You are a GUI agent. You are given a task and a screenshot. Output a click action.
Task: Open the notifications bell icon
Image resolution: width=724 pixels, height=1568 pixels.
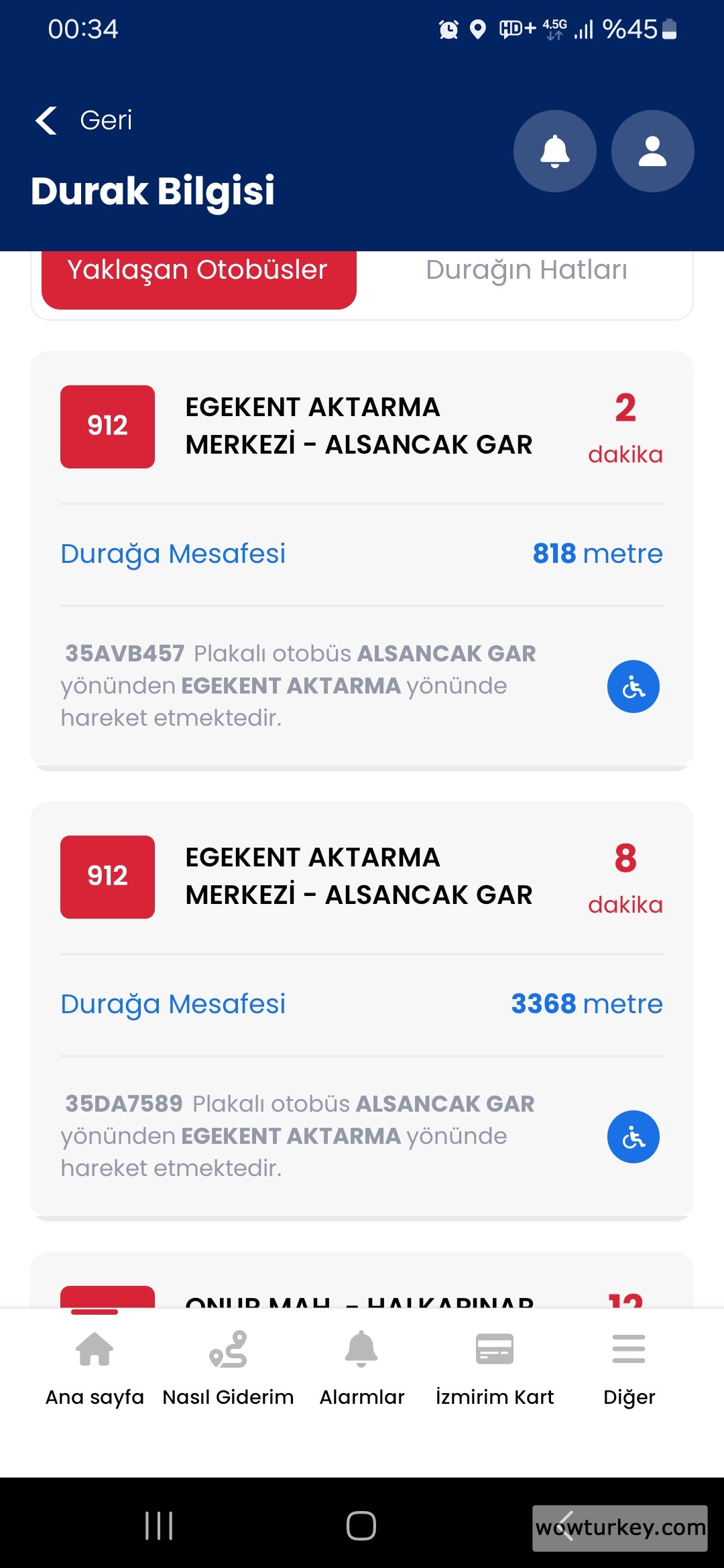554,151
